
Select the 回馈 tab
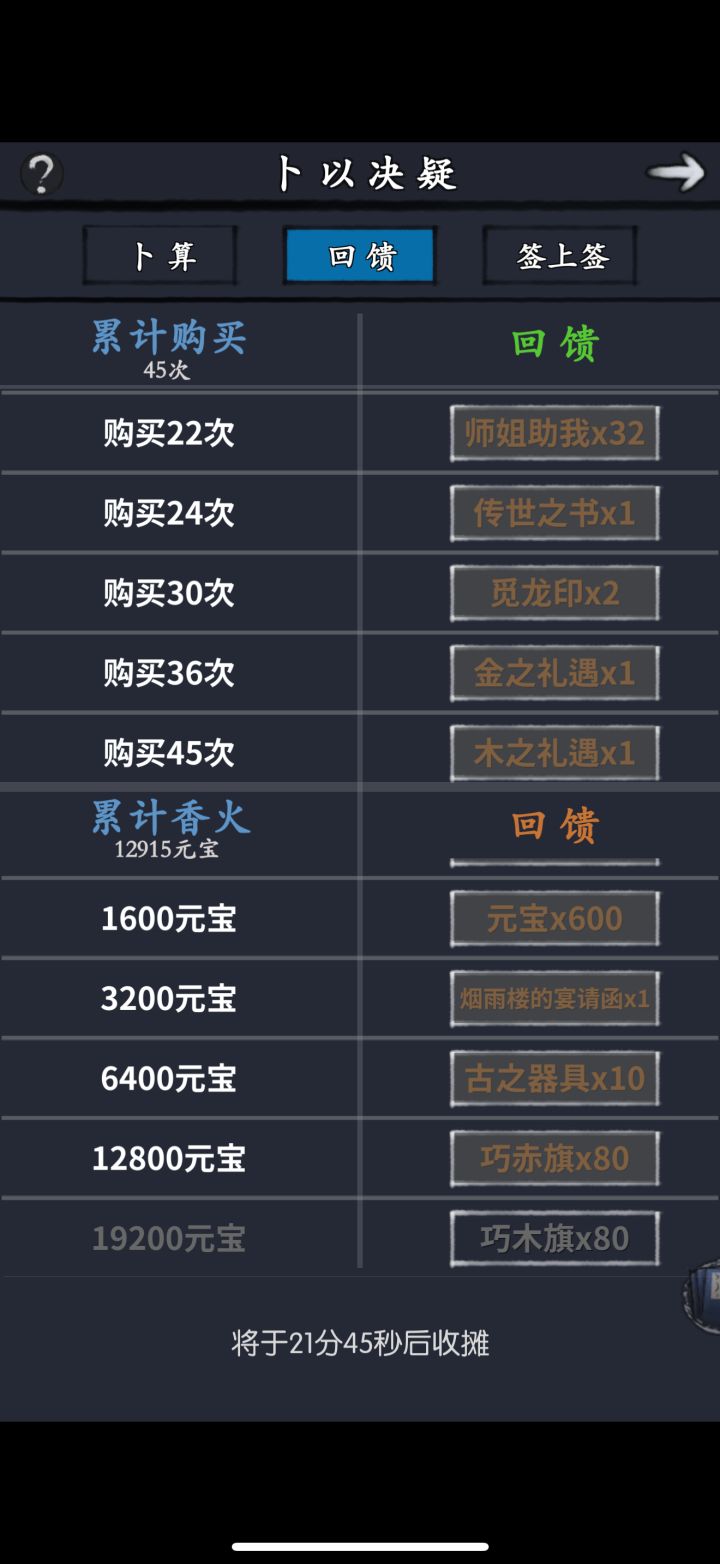pos(359,255)
